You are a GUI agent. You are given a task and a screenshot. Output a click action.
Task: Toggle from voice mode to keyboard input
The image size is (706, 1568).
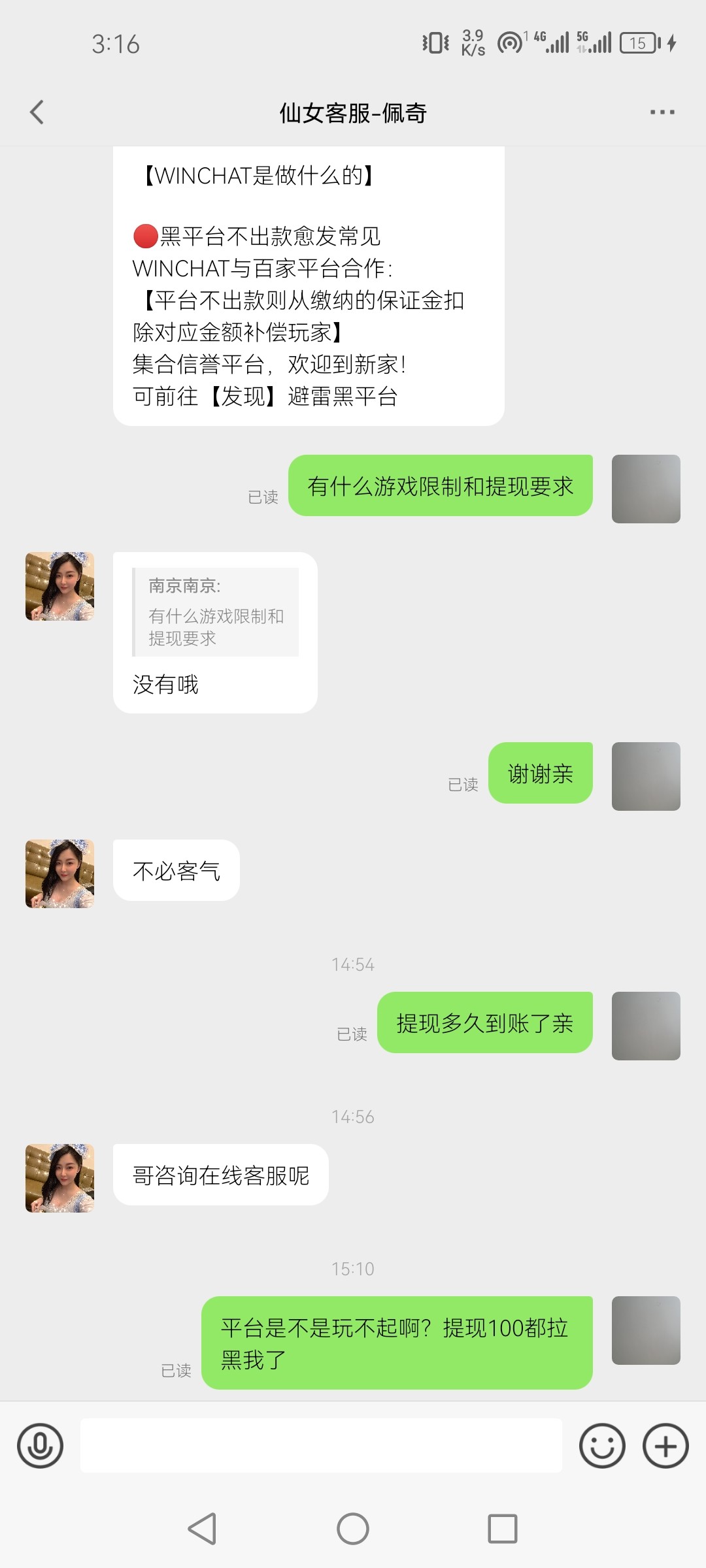[x=41, y=1445]
